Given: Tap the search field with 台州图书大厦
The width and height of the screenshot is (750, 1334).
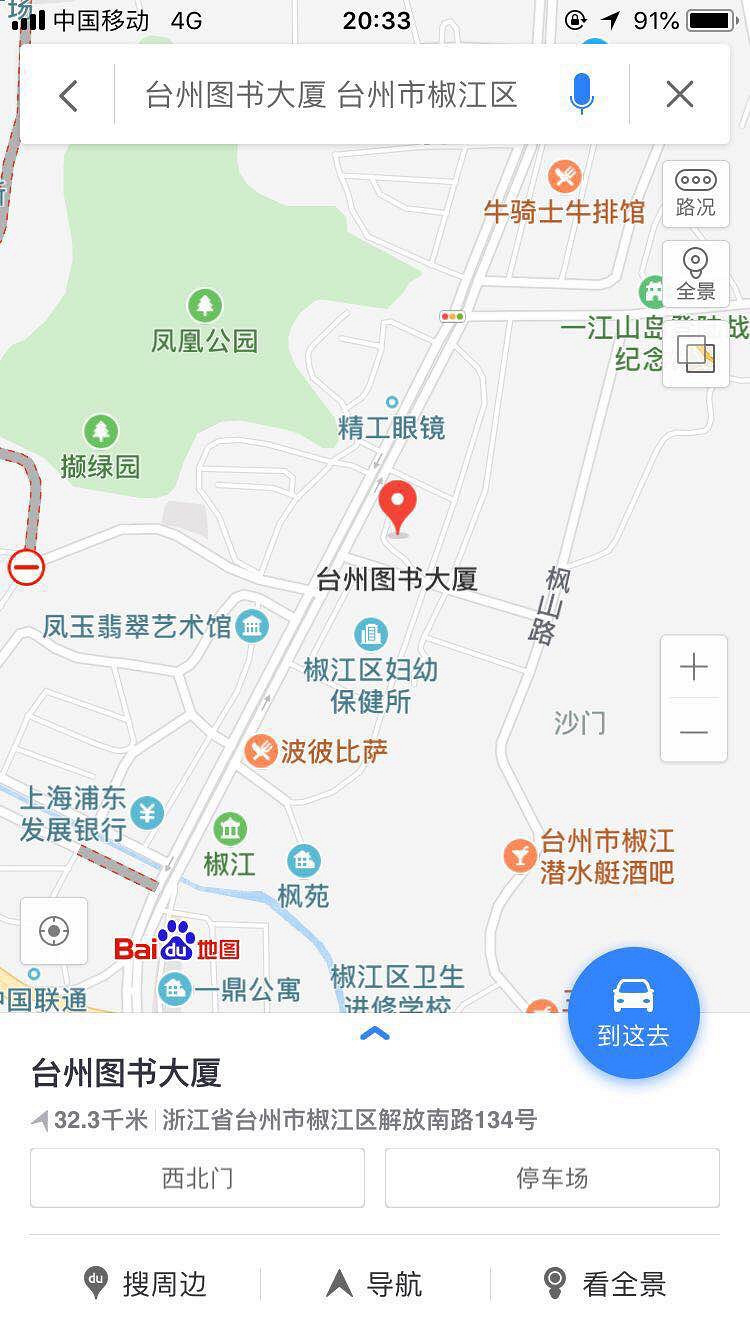Looking at the screenshot, I should 331,96.
